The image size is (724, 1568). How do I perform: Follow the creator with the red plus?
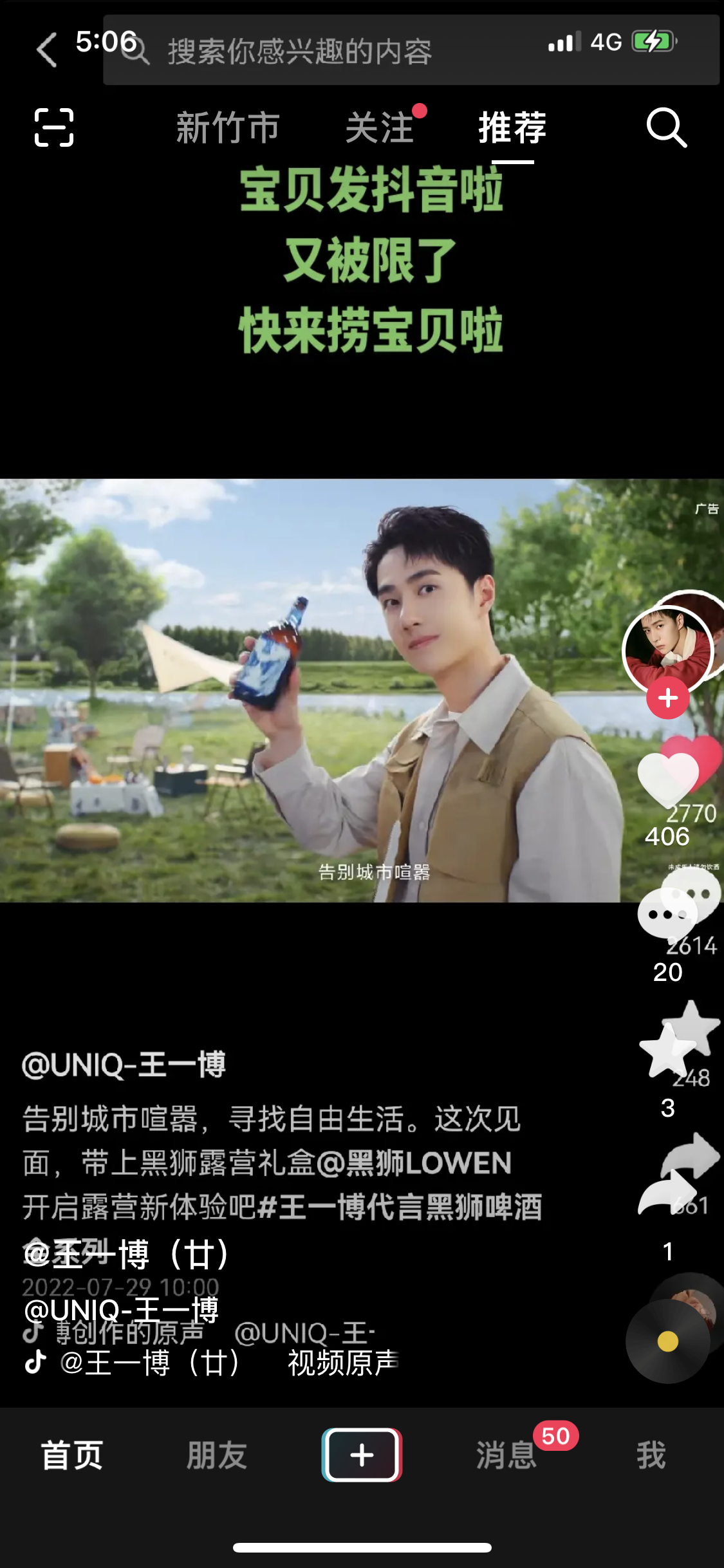pyautogui.click(x=668, y=698)
